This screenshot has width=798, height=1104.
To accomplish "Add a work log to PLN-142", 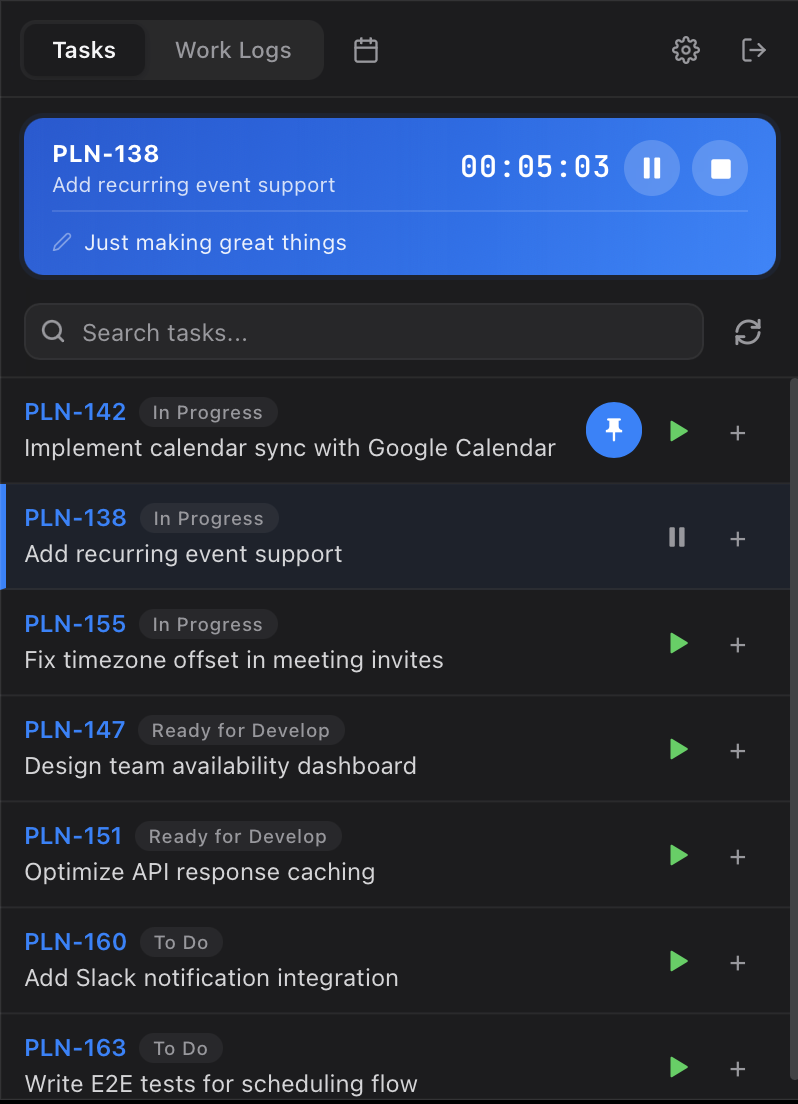I will [x=738, y=433].
